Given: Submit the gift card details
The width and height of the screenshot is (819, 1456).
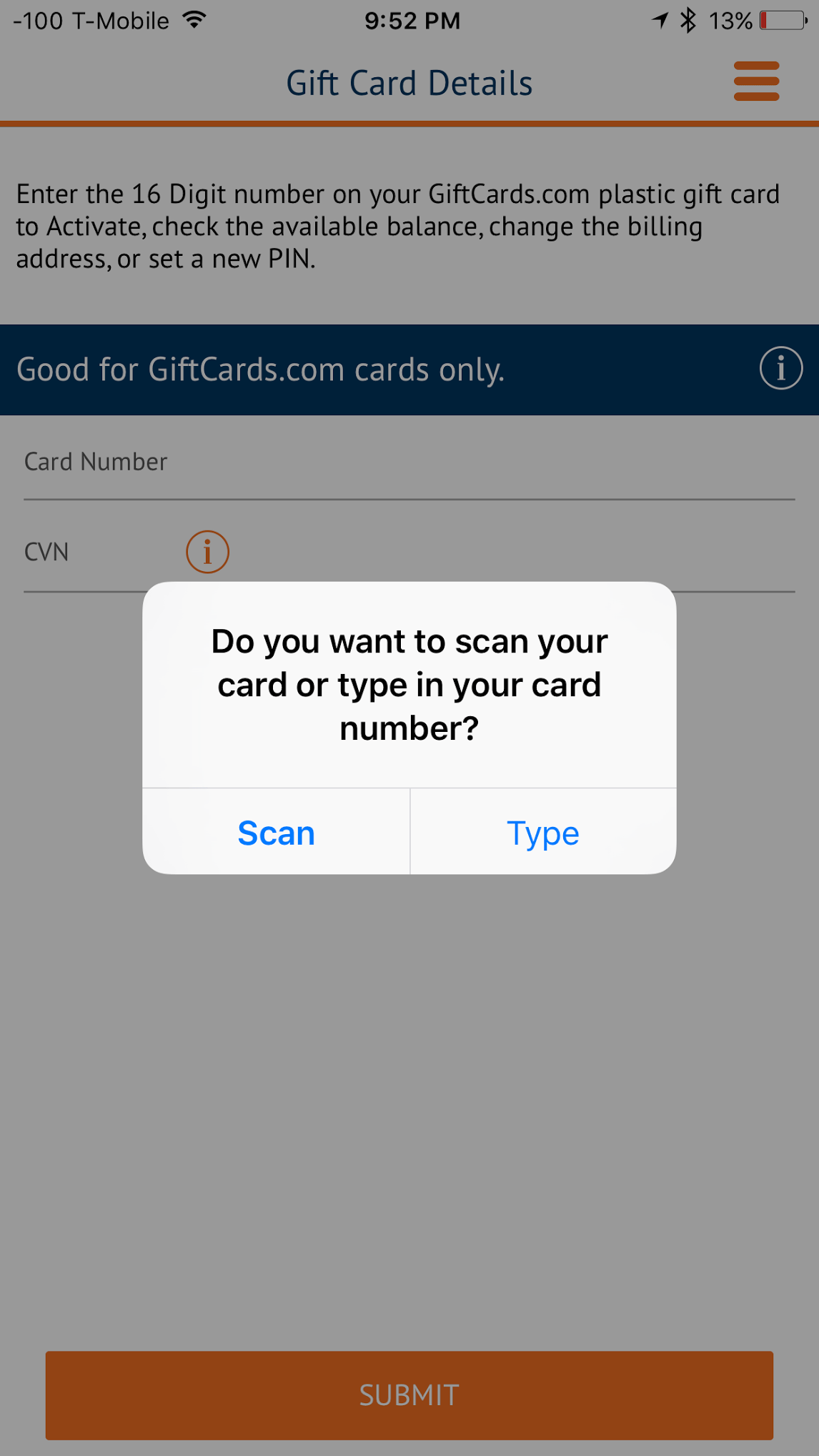Looking at the screenshot, I should click(409, 1395).
